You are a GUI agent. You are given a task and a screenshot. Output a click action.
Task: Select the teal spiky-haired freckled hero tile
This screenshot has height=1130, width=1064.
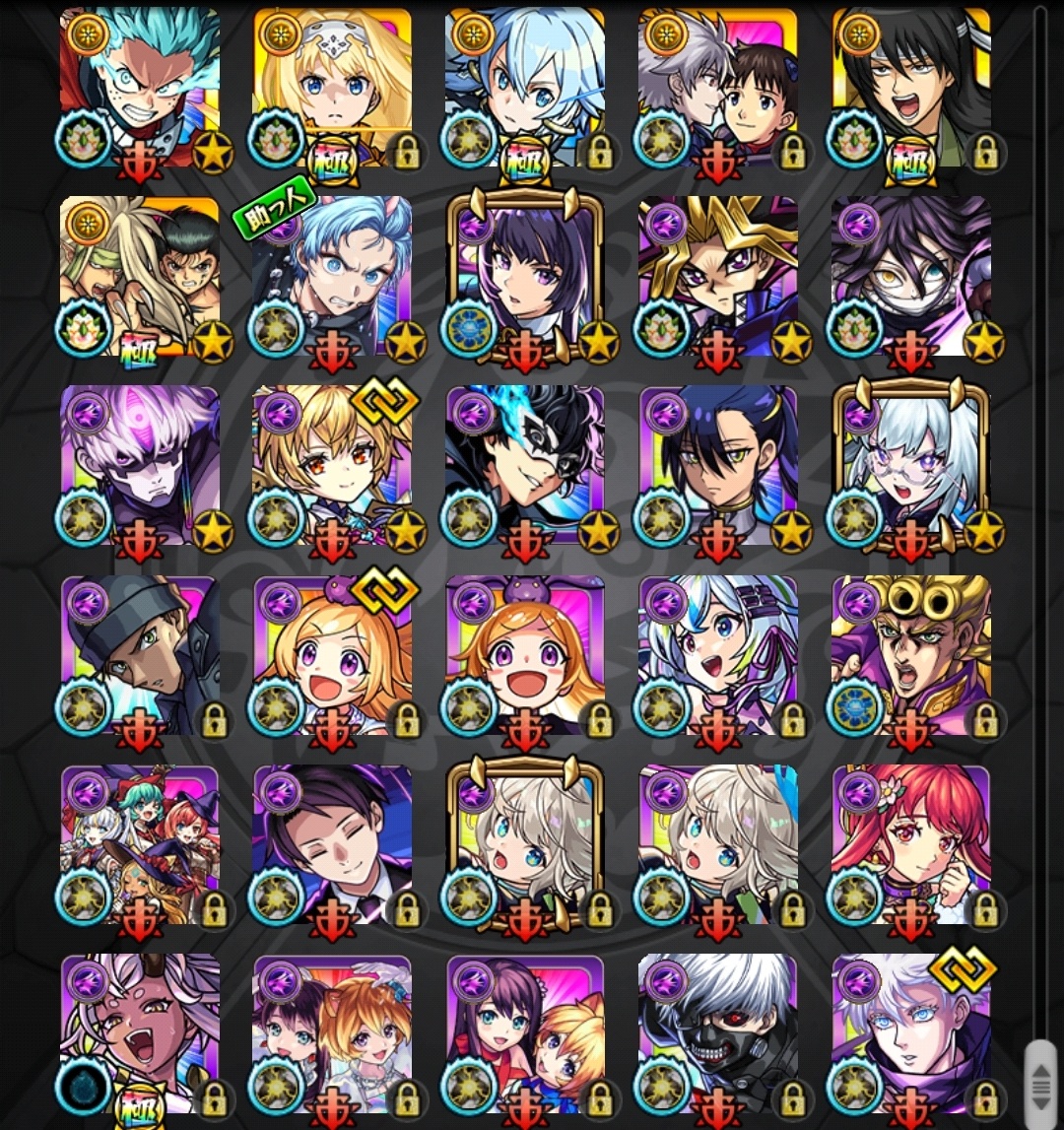(139, 89)
